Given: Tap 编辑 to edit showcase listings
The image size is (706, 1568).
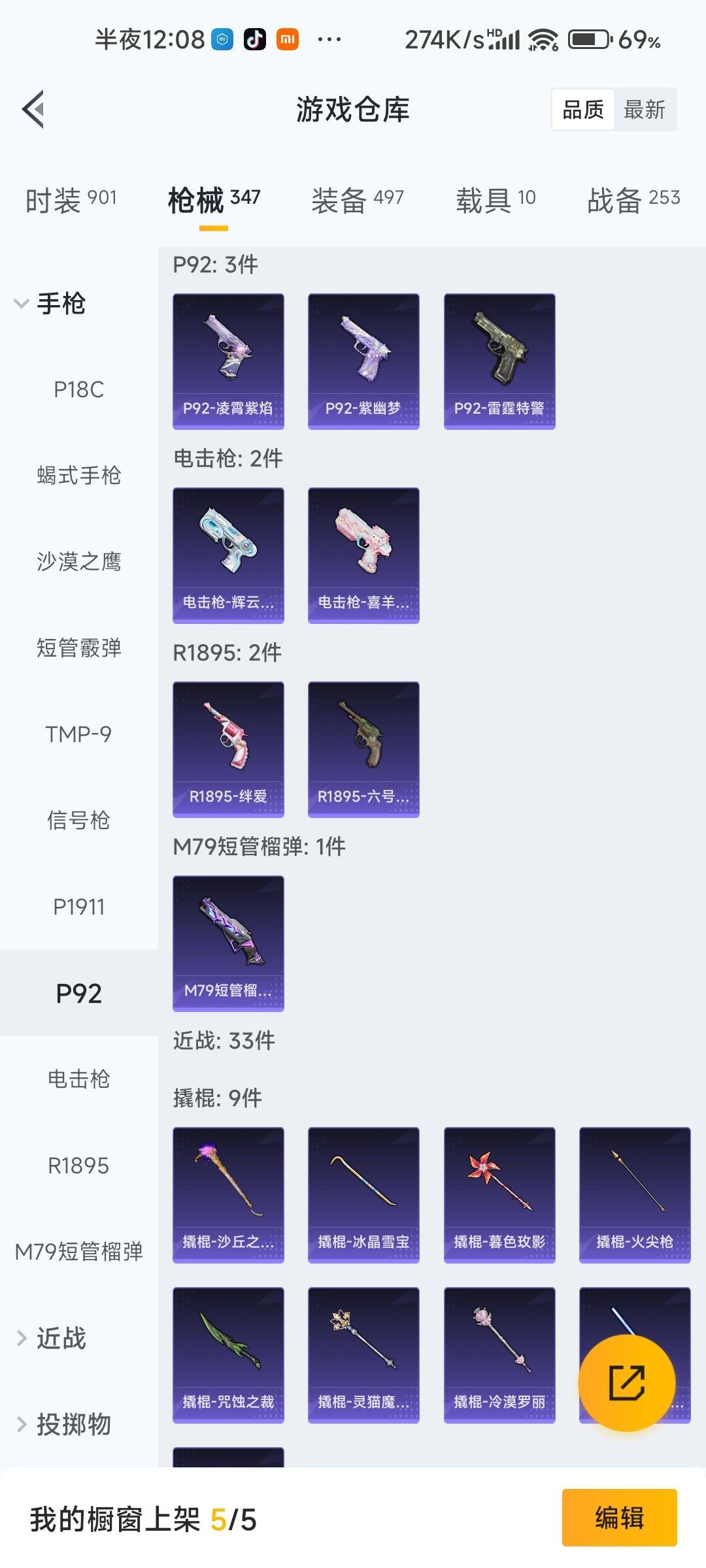Looking at the screenshot, I should click(x=619, y=1518).
